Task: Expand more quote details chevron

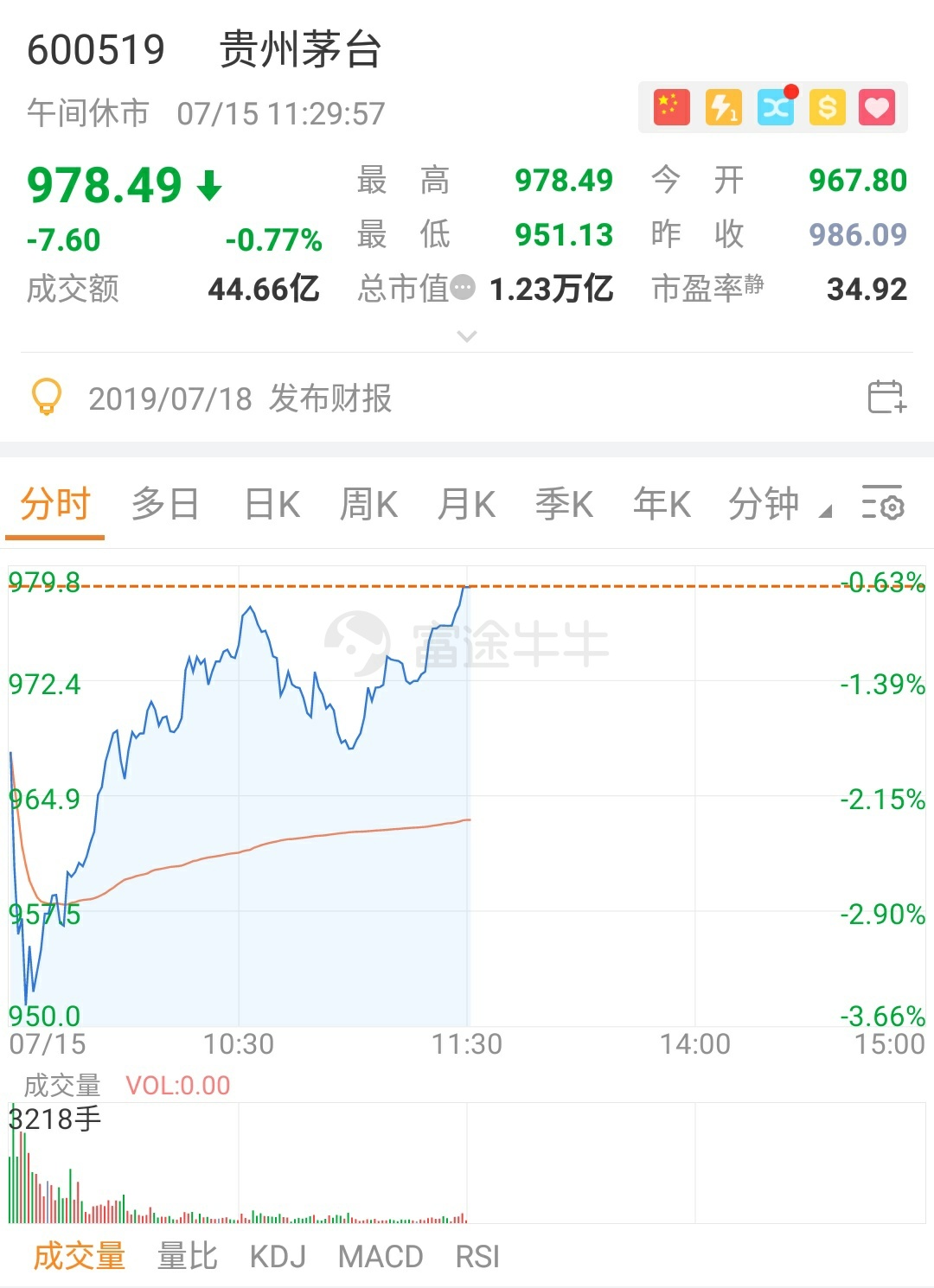Action: tap(467, 336)
